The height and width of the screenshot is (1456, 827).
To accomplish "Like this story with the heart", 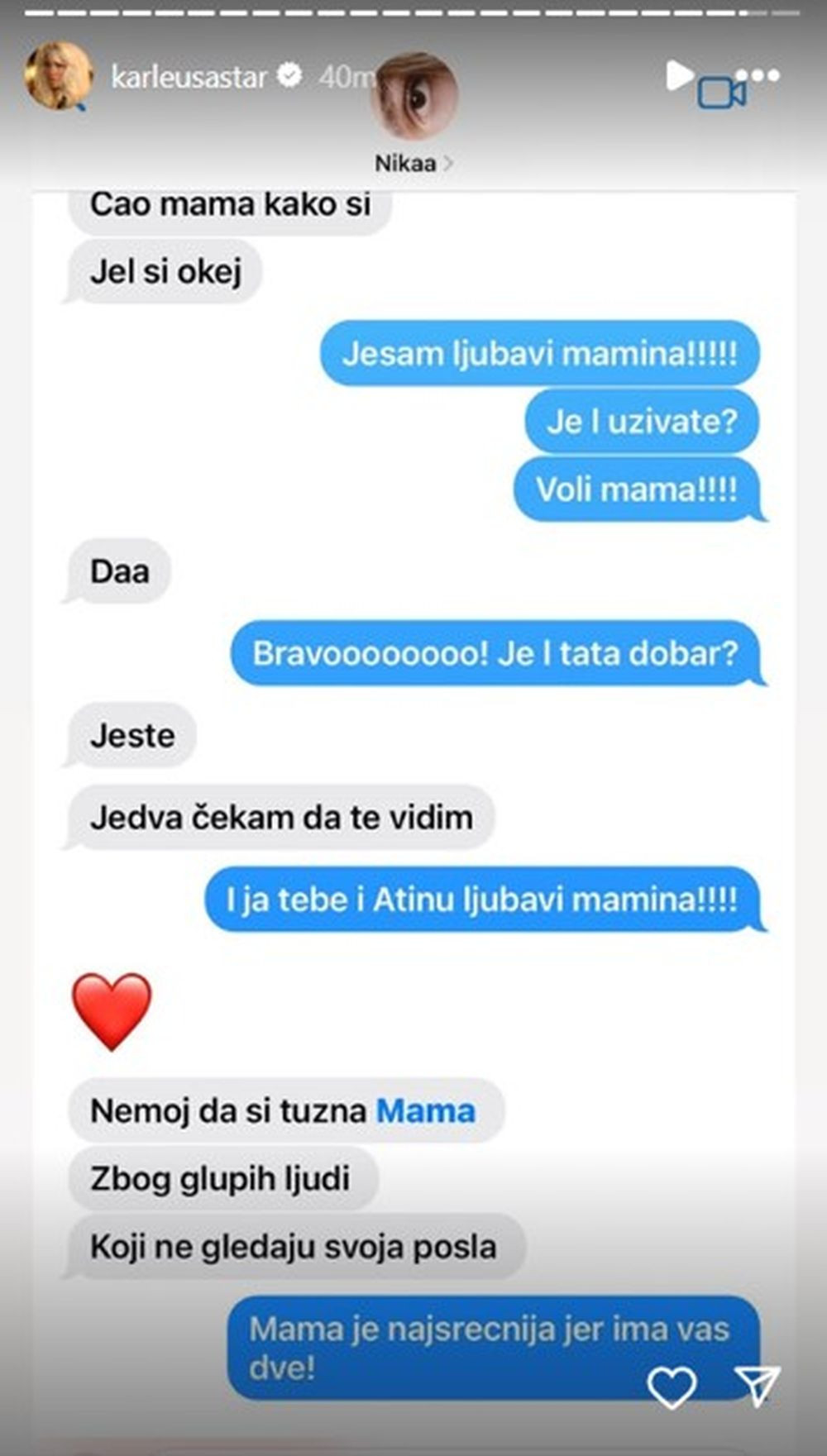I will coord(672,1387).
